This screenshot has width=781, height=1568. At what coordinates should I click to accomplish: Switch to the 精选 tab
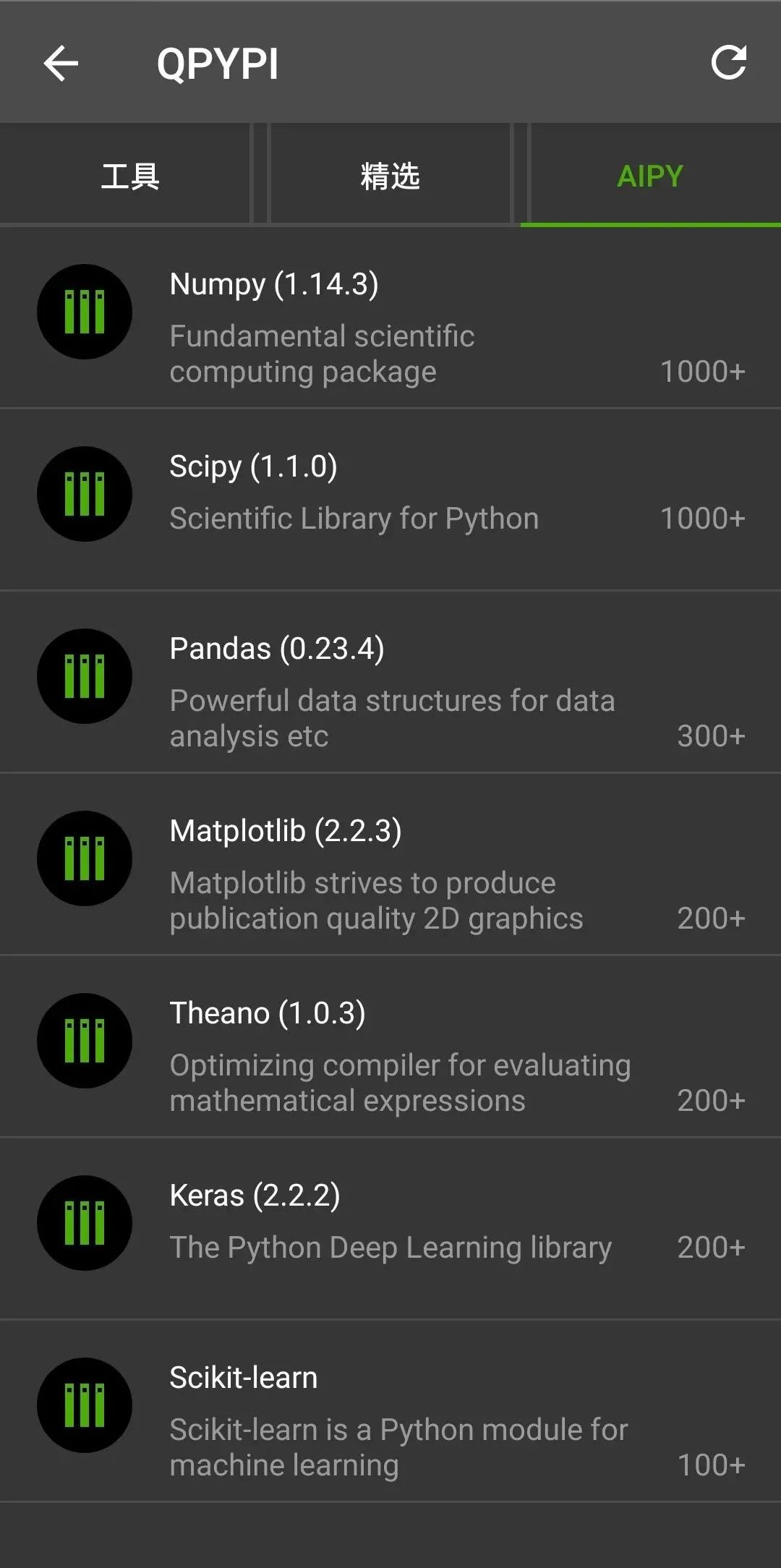(x=390, y=176)
